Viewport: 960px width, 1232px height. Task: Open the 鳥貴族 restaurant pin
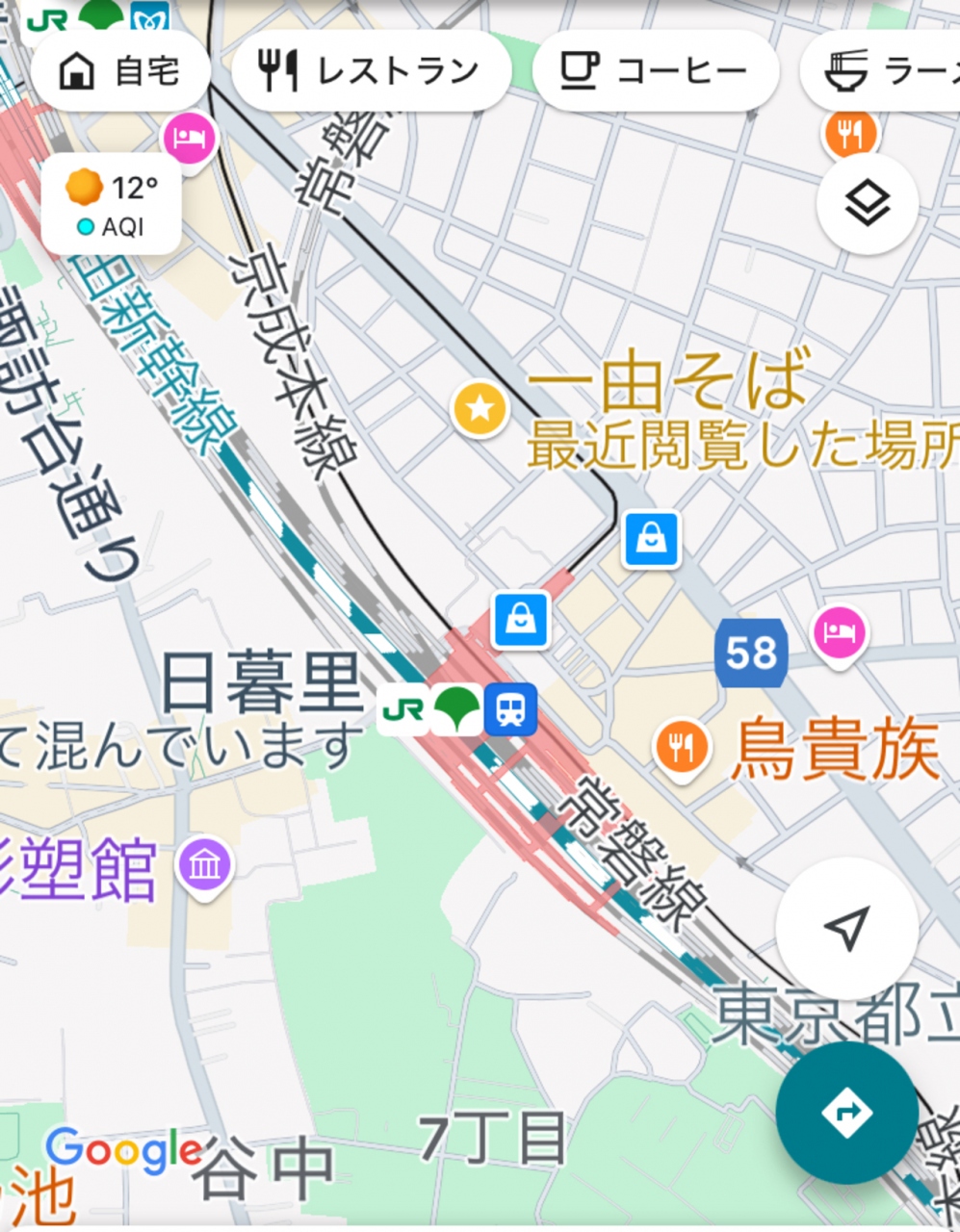[682, 746]
